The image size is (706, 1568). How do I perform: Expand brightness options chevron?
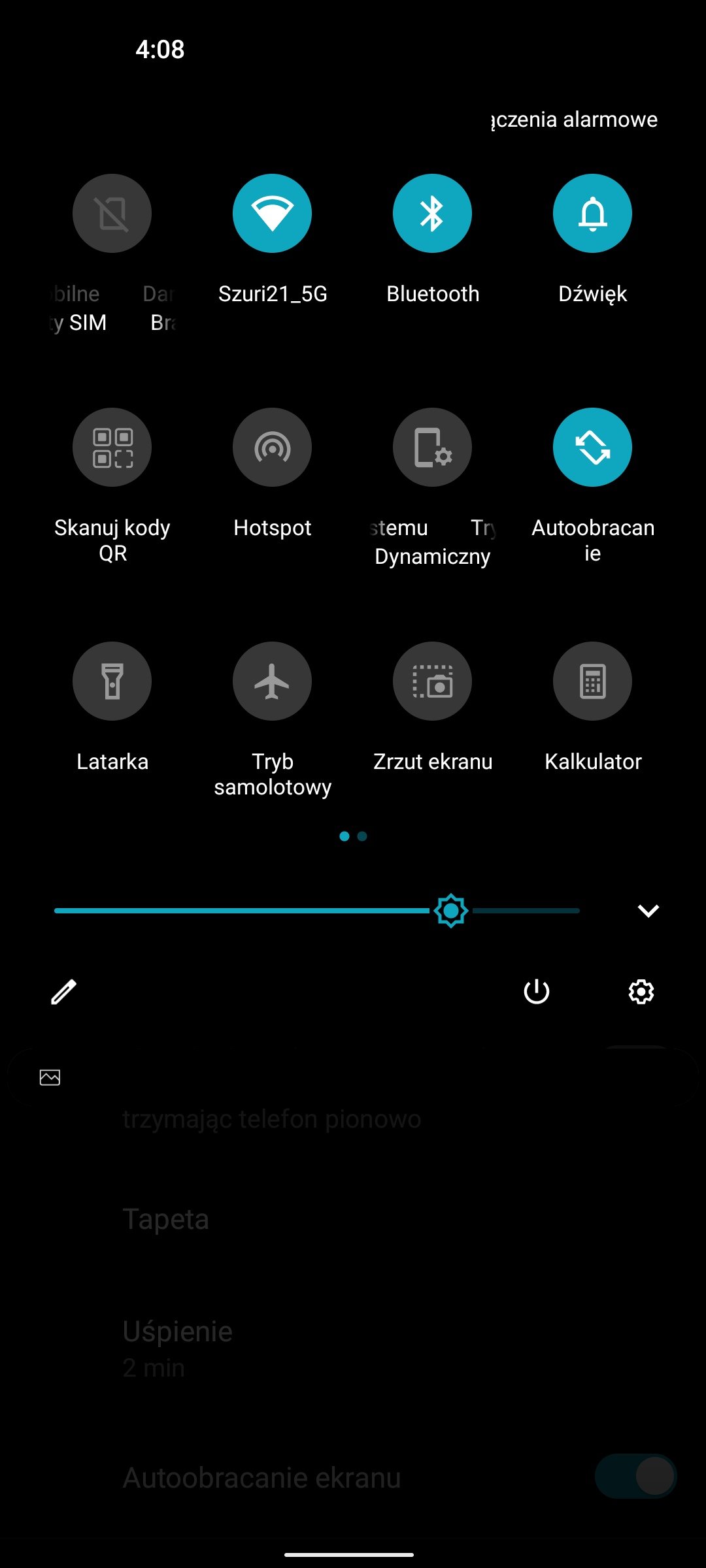[x=648, y=911]
